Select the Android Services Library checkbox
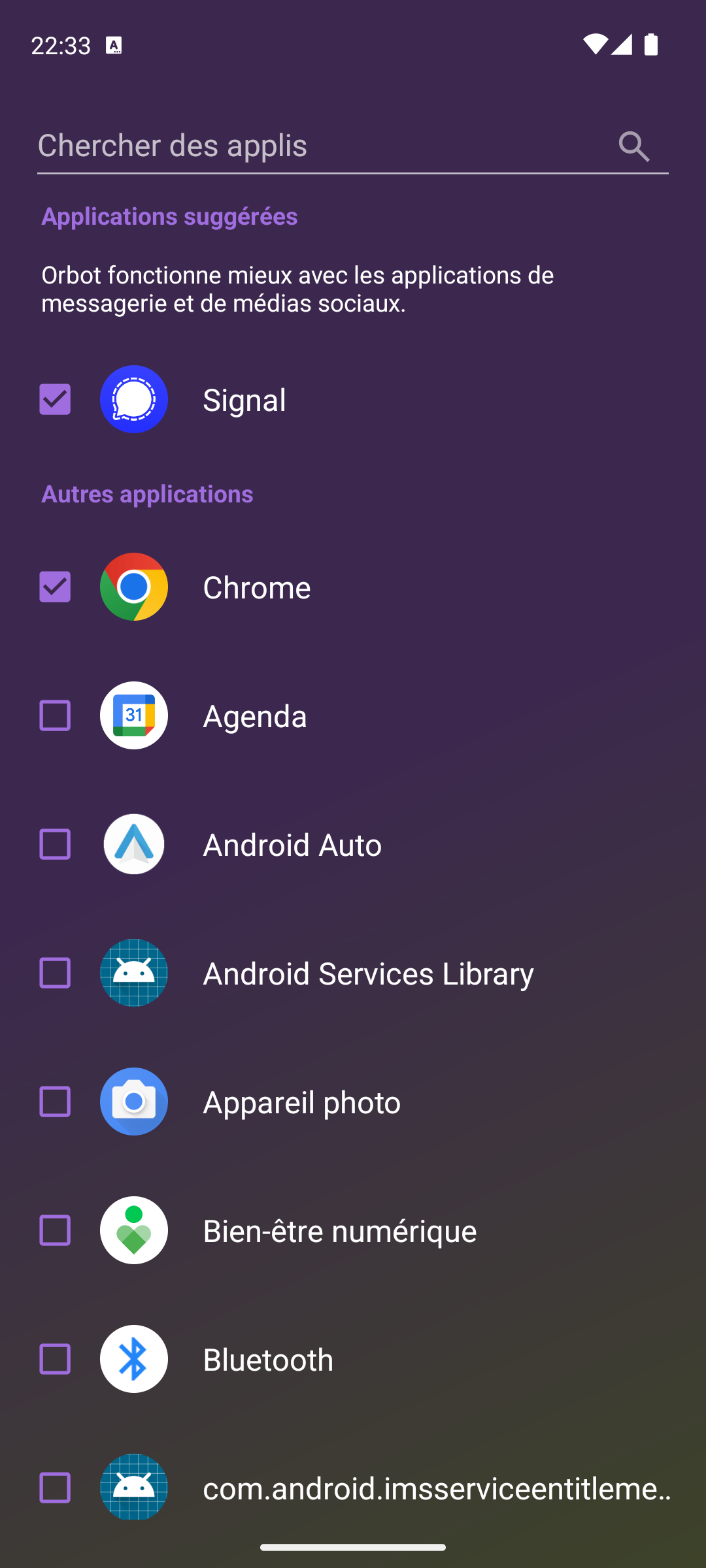Viewport: 706px width, 1568px height. pos(55,973)
